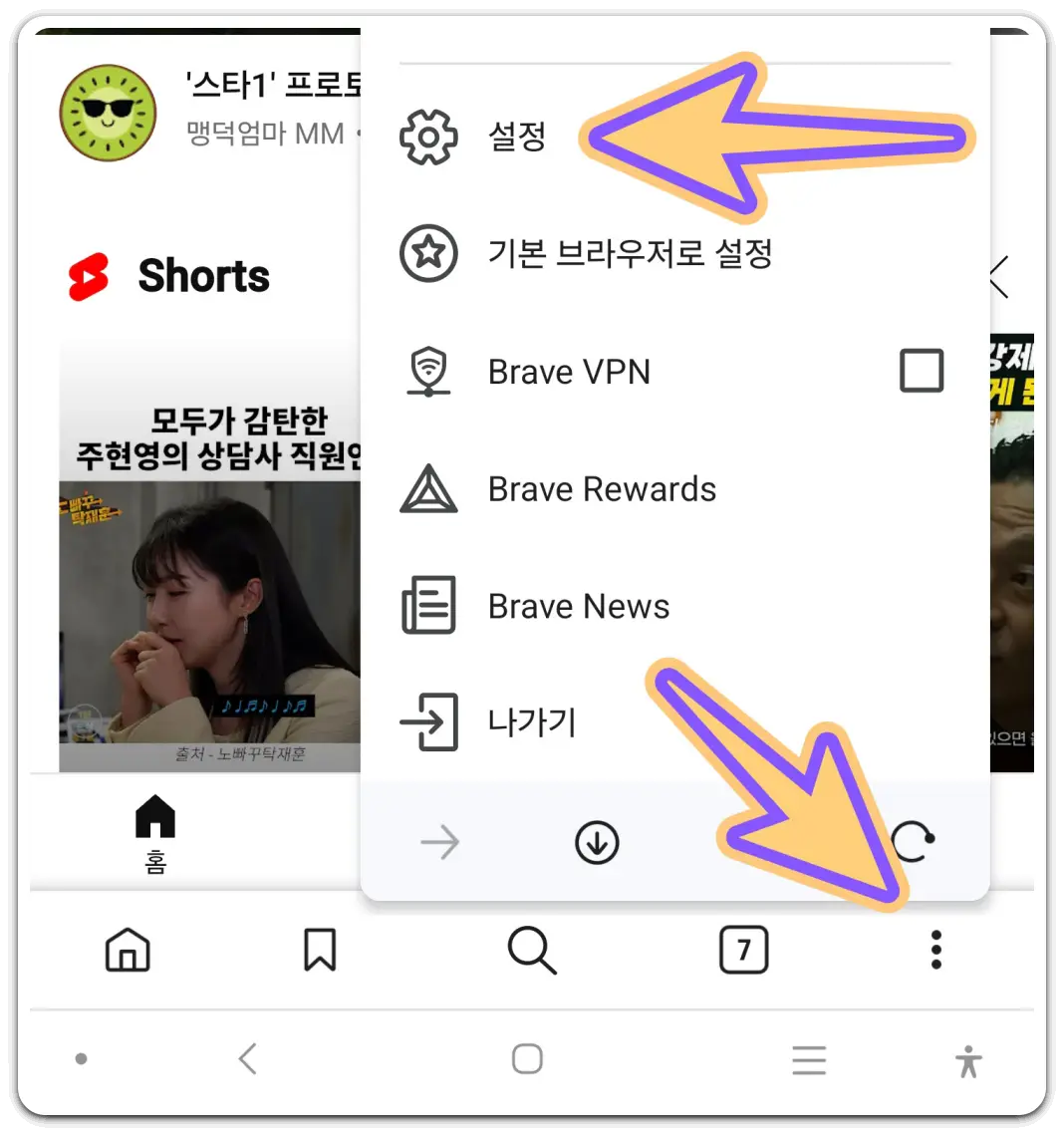The image size is (1064, 1135).
Task: Reload the page with the refresh icon
Action: 913,840
